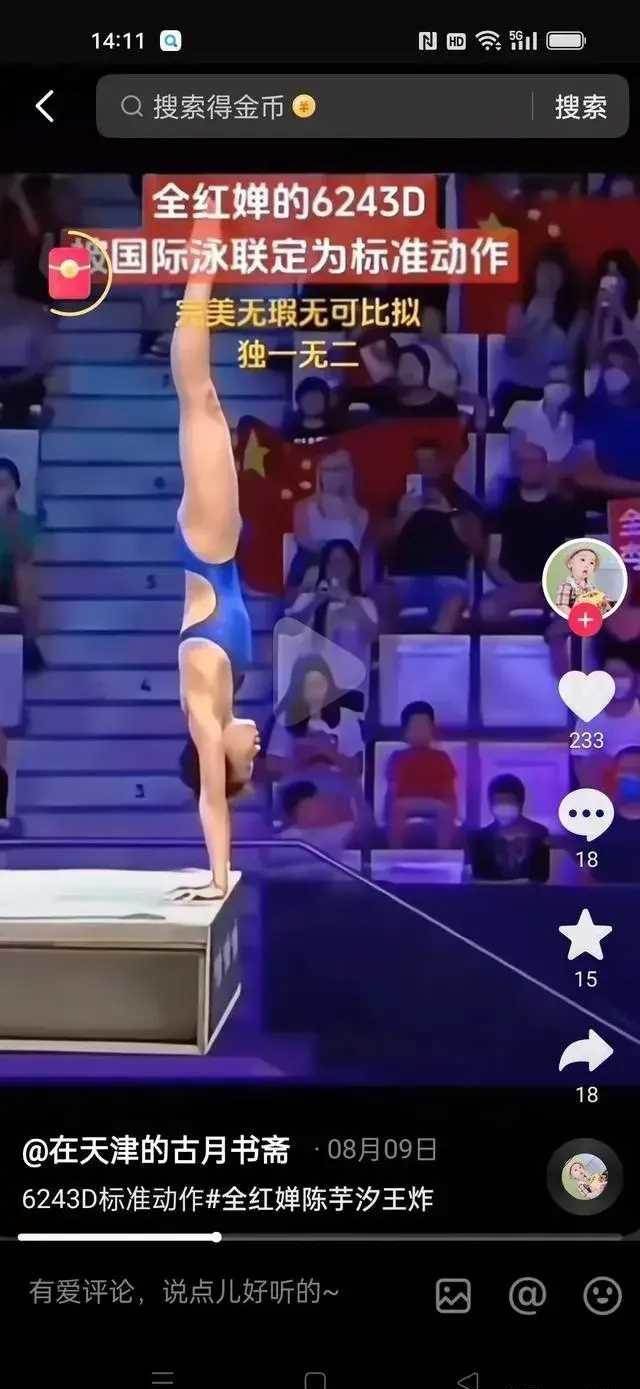Like this video with the heart
This screenshot has height=1389, width=640.
pos(586,696)
